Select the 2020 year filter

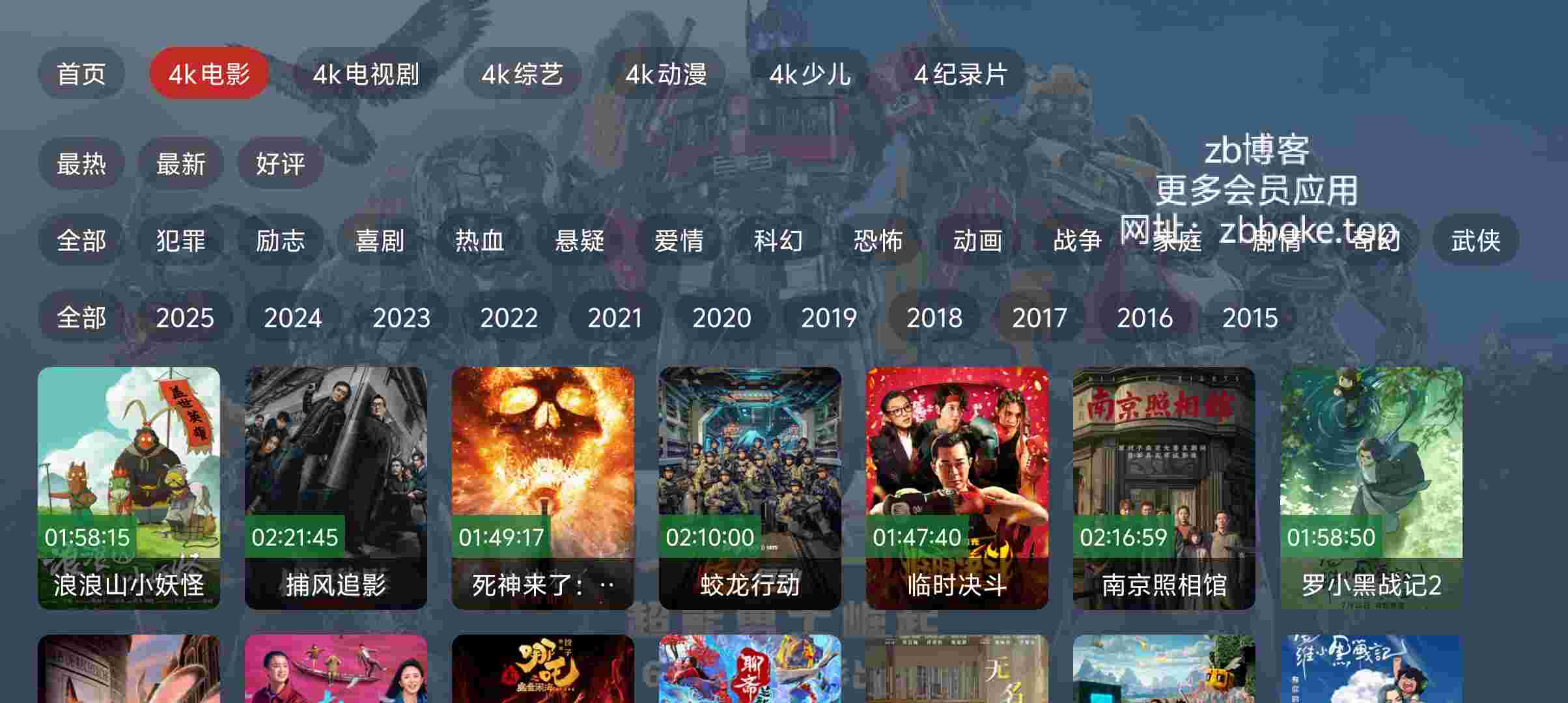[721, 317]
